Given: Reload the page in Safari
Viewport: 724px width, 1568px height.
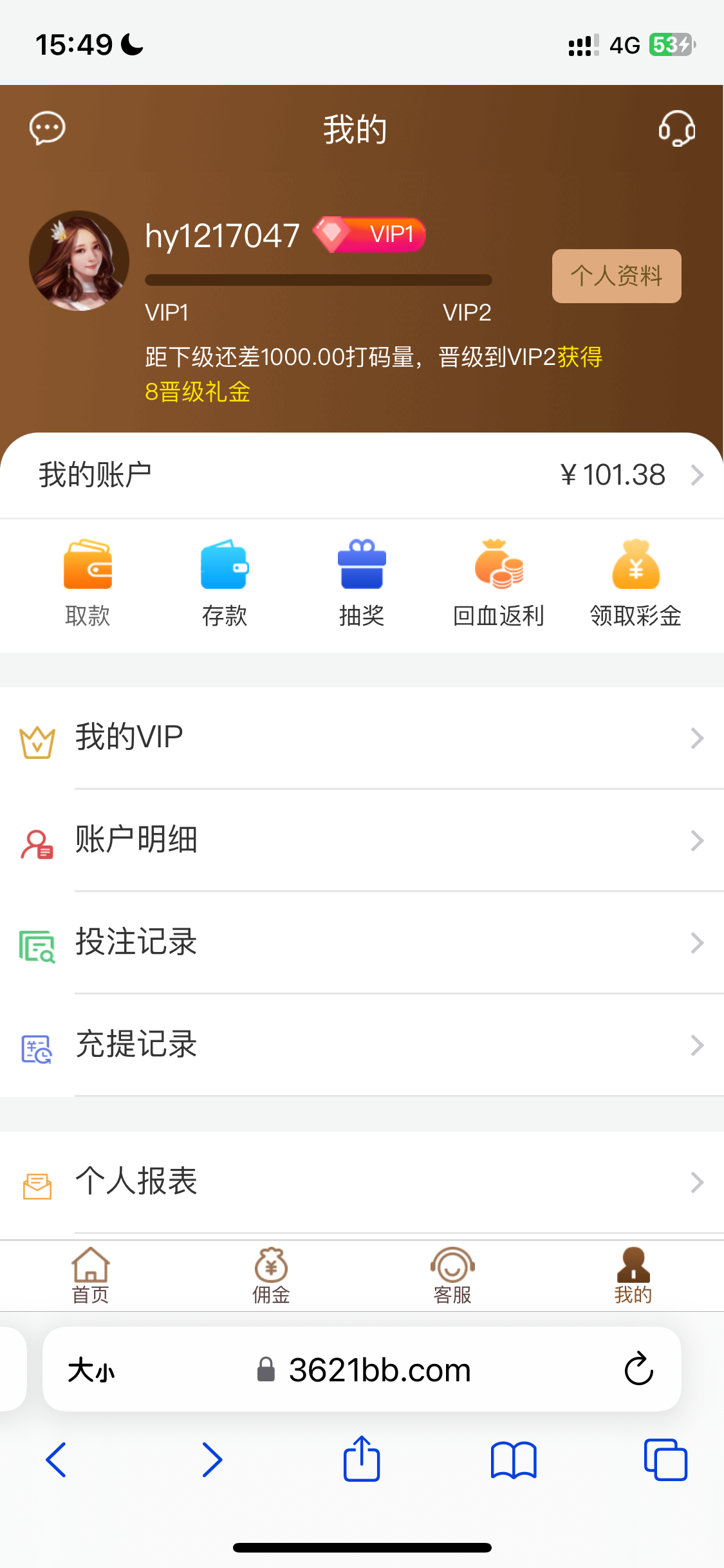Looking at the screenshot, I should tap(638, 1368).
